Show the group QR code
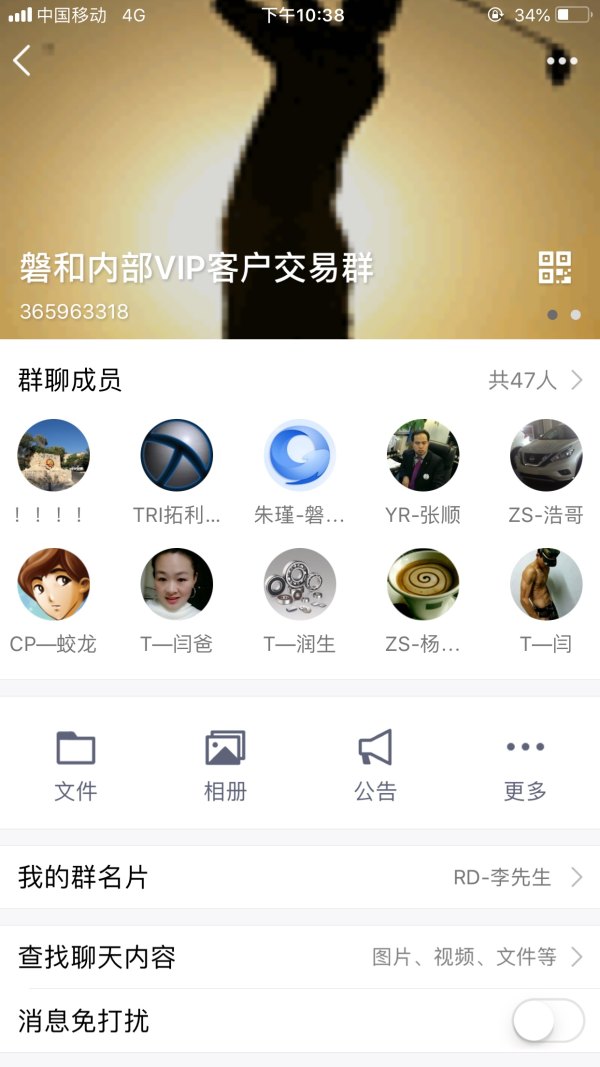 (x=555, y=268)
